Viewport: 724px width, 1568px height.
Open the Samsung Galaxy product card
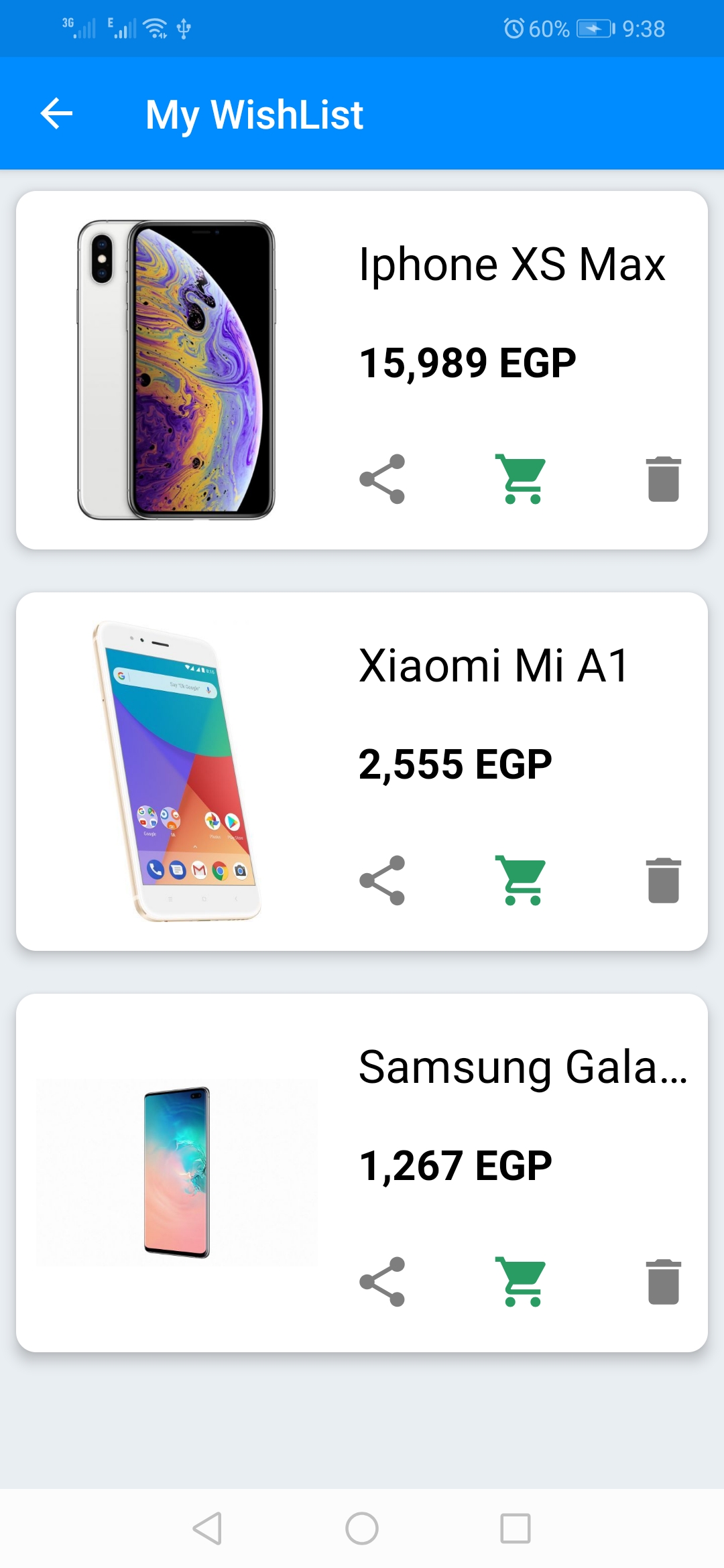click(176, 1173)
